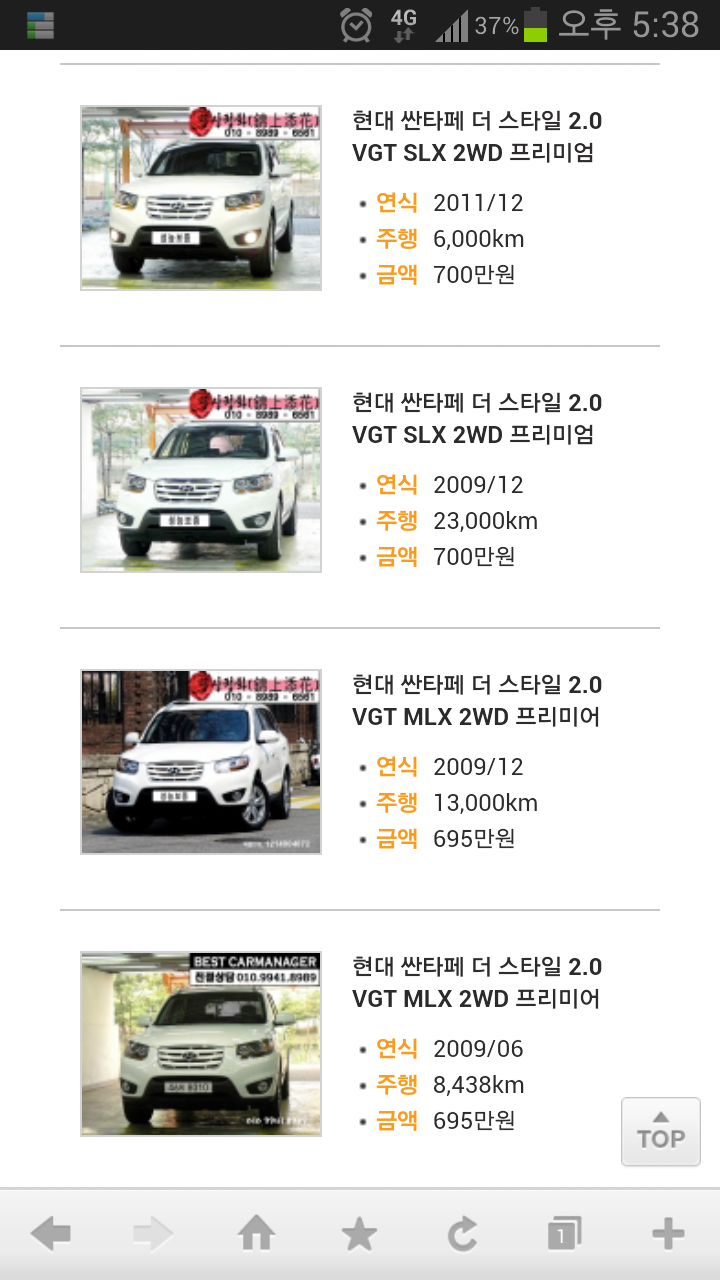Go back with the browser back arrow
The image size is (720, 1280).
pyautogui.click(x=51, y=1235)
